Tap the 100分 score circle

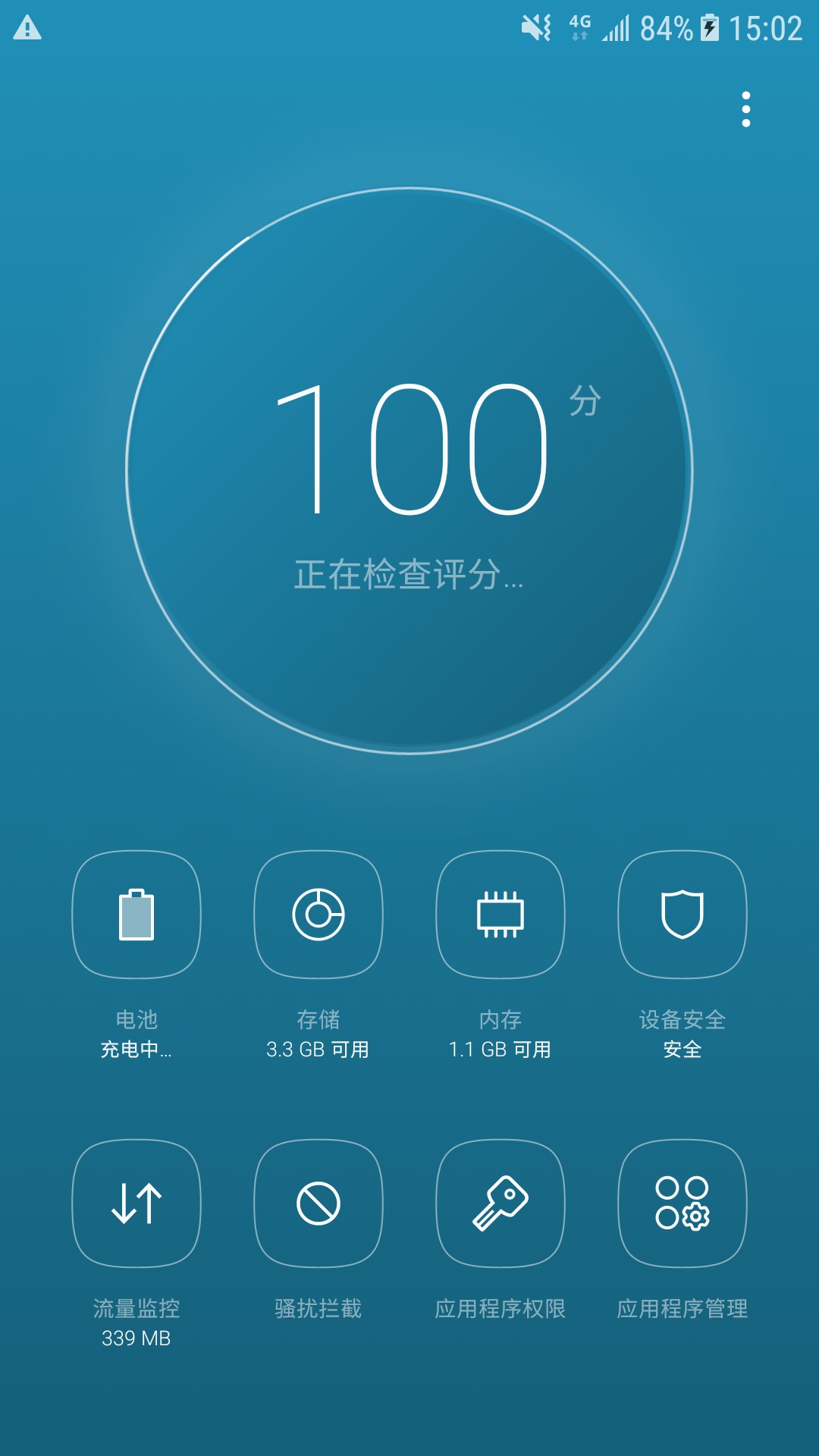409,470
